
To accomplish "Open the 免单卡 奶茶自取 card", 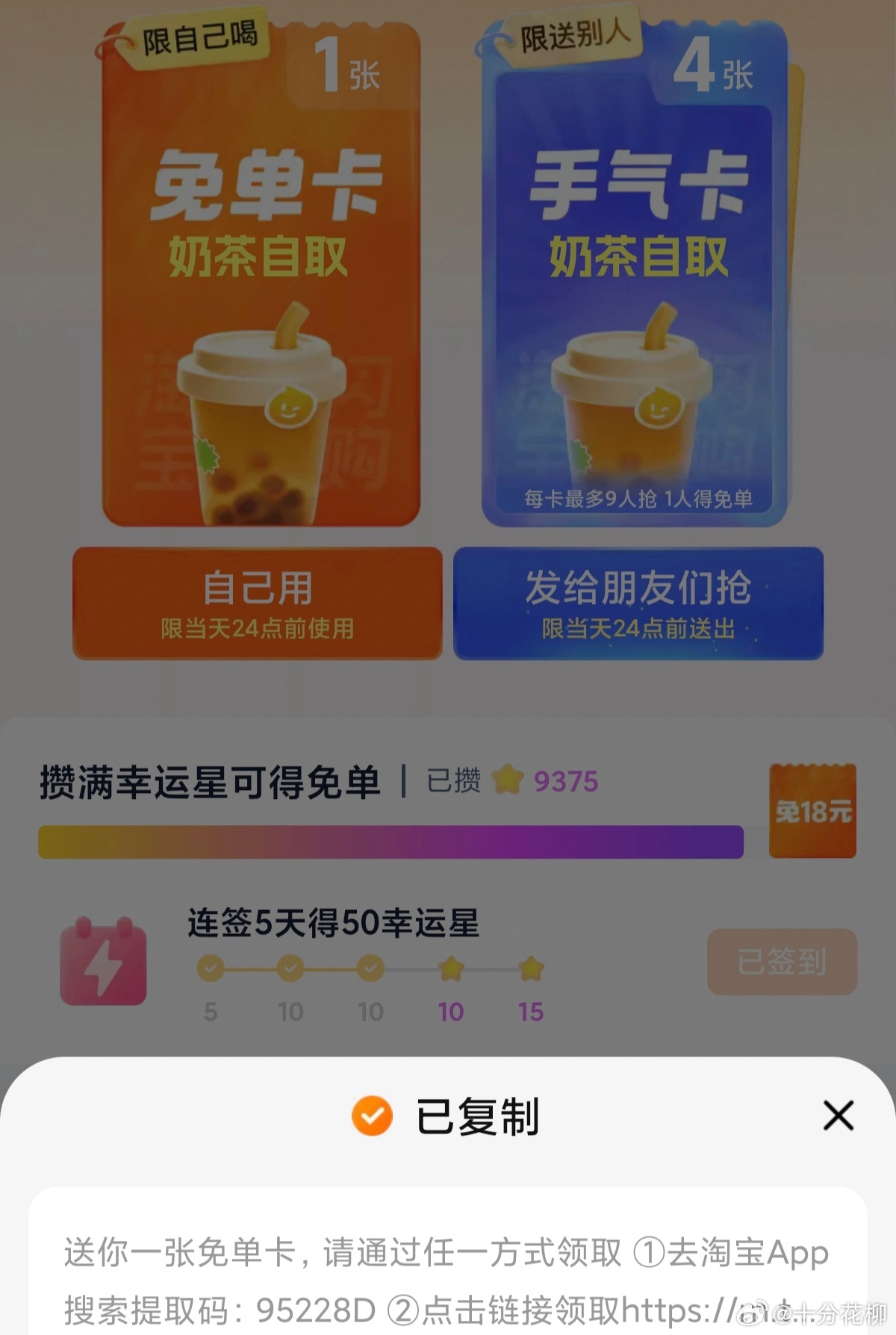I will coord(261,299).
